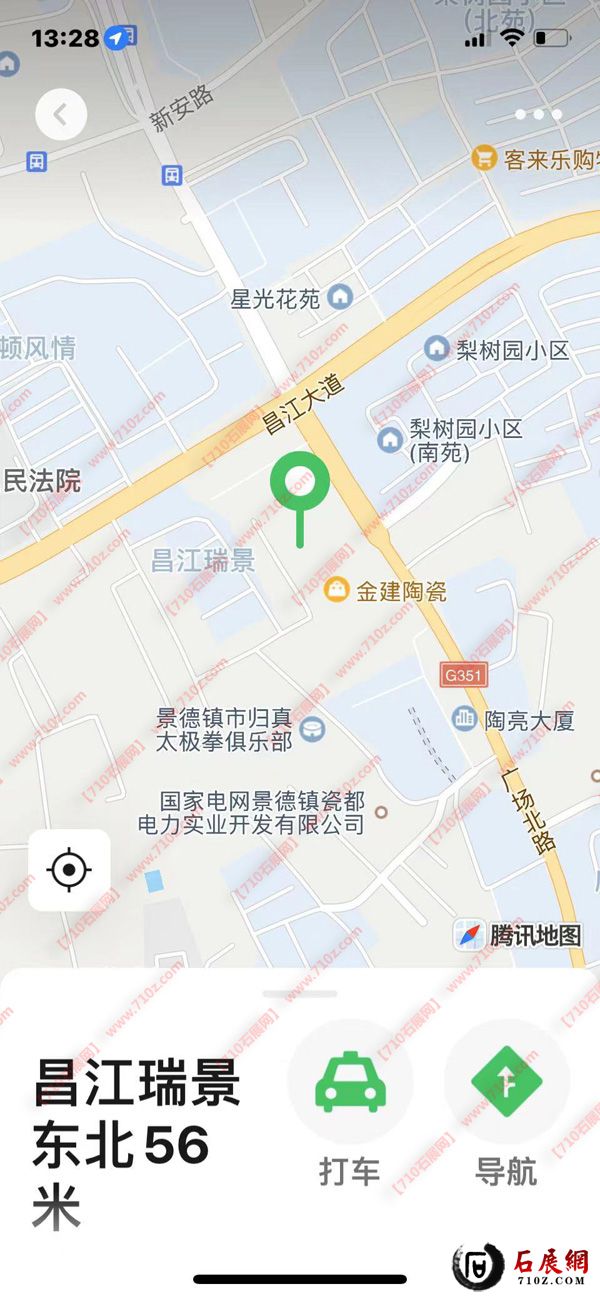This screenshot has height=1299, width=600.
Task: Tap the green location pin marker
Action: coord(299,484)
